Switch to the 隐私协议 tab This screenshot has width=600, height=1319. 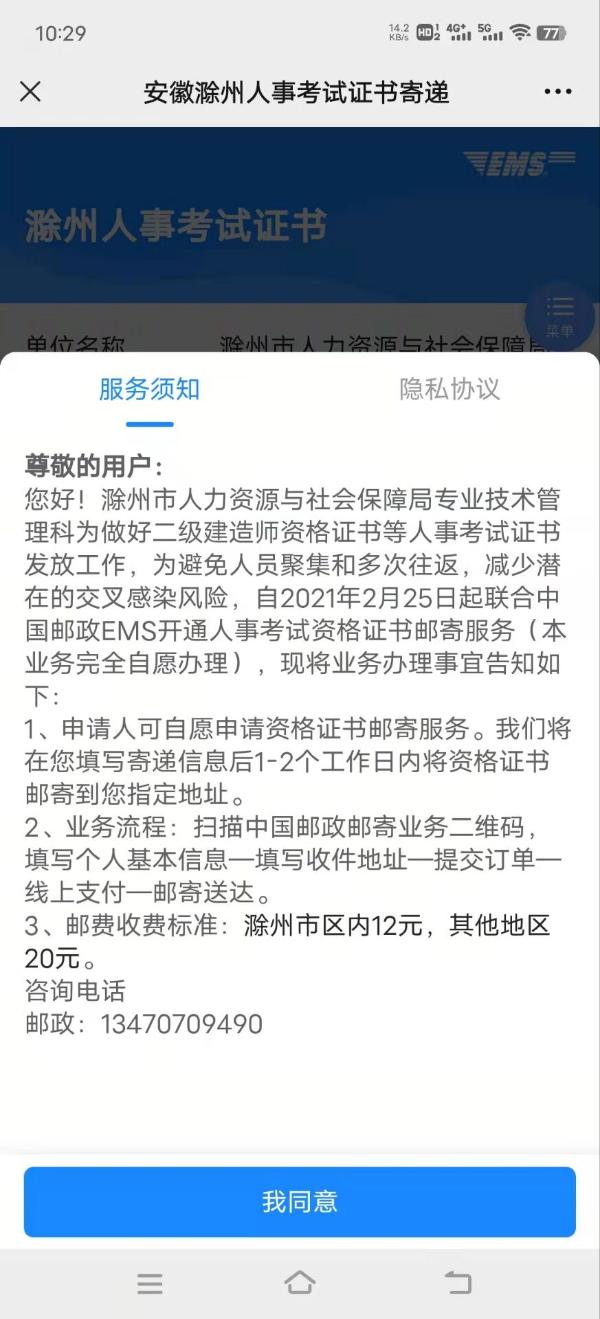tap(449, 389)
